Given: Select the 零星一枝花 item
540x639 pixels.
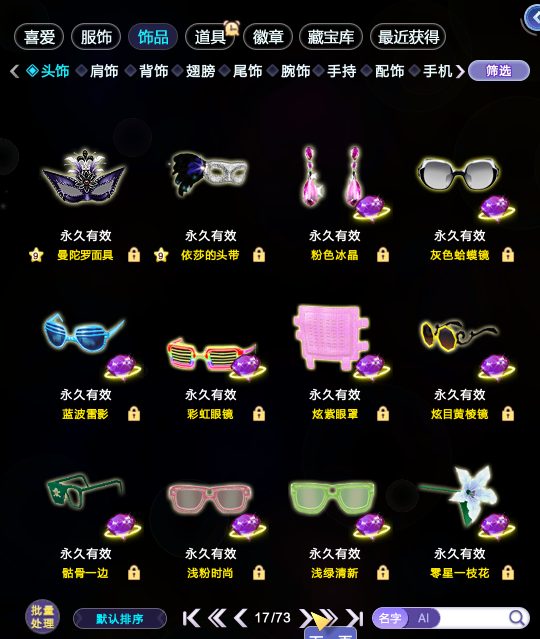Looking at the screenshot, I should pos(458,495).
